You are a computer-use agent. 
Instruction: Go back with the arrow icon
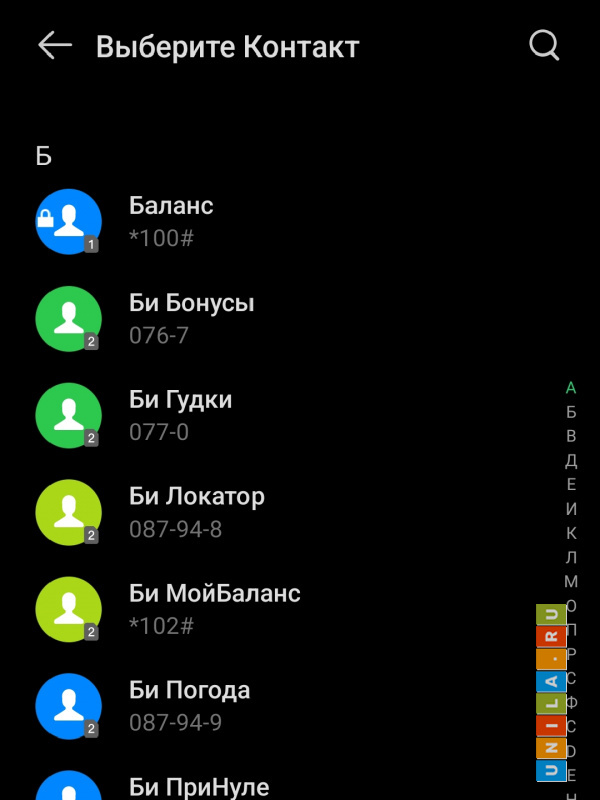click(x=55, y=46)
